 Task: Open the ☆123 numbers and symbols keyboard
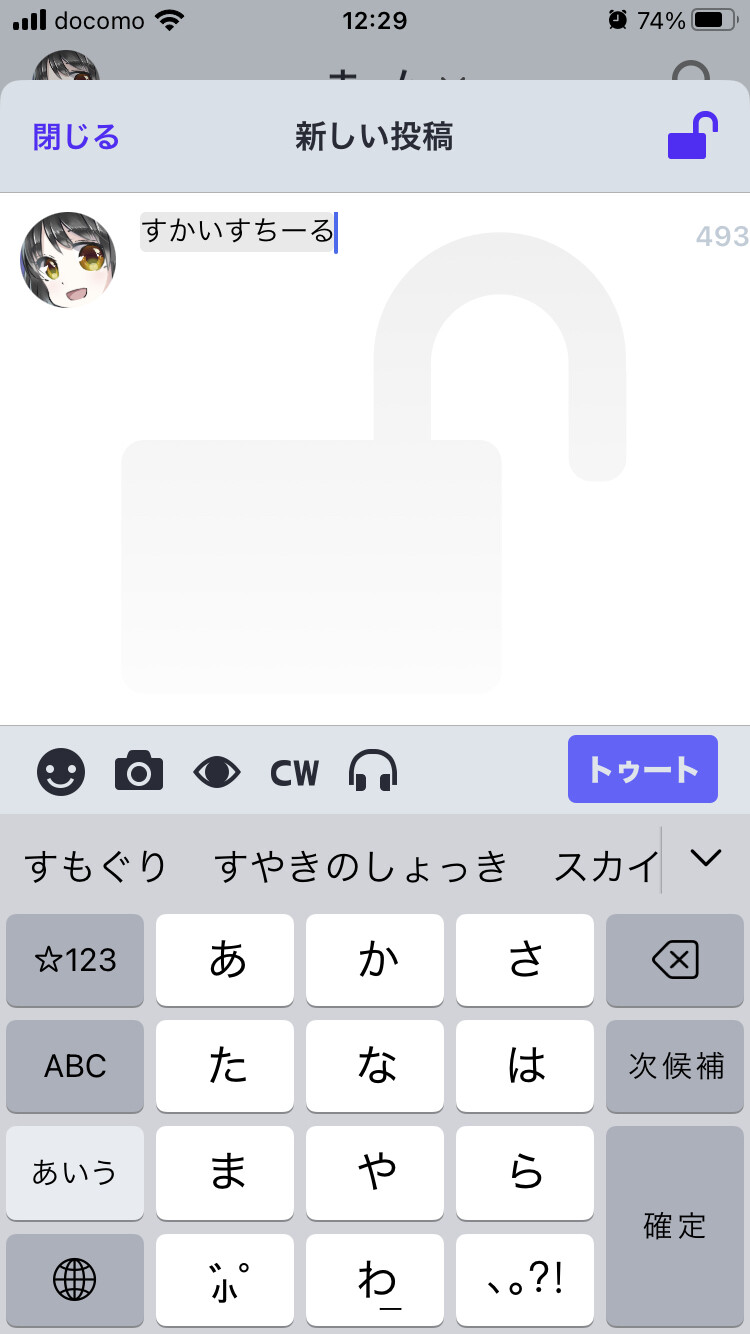(75, 960)
